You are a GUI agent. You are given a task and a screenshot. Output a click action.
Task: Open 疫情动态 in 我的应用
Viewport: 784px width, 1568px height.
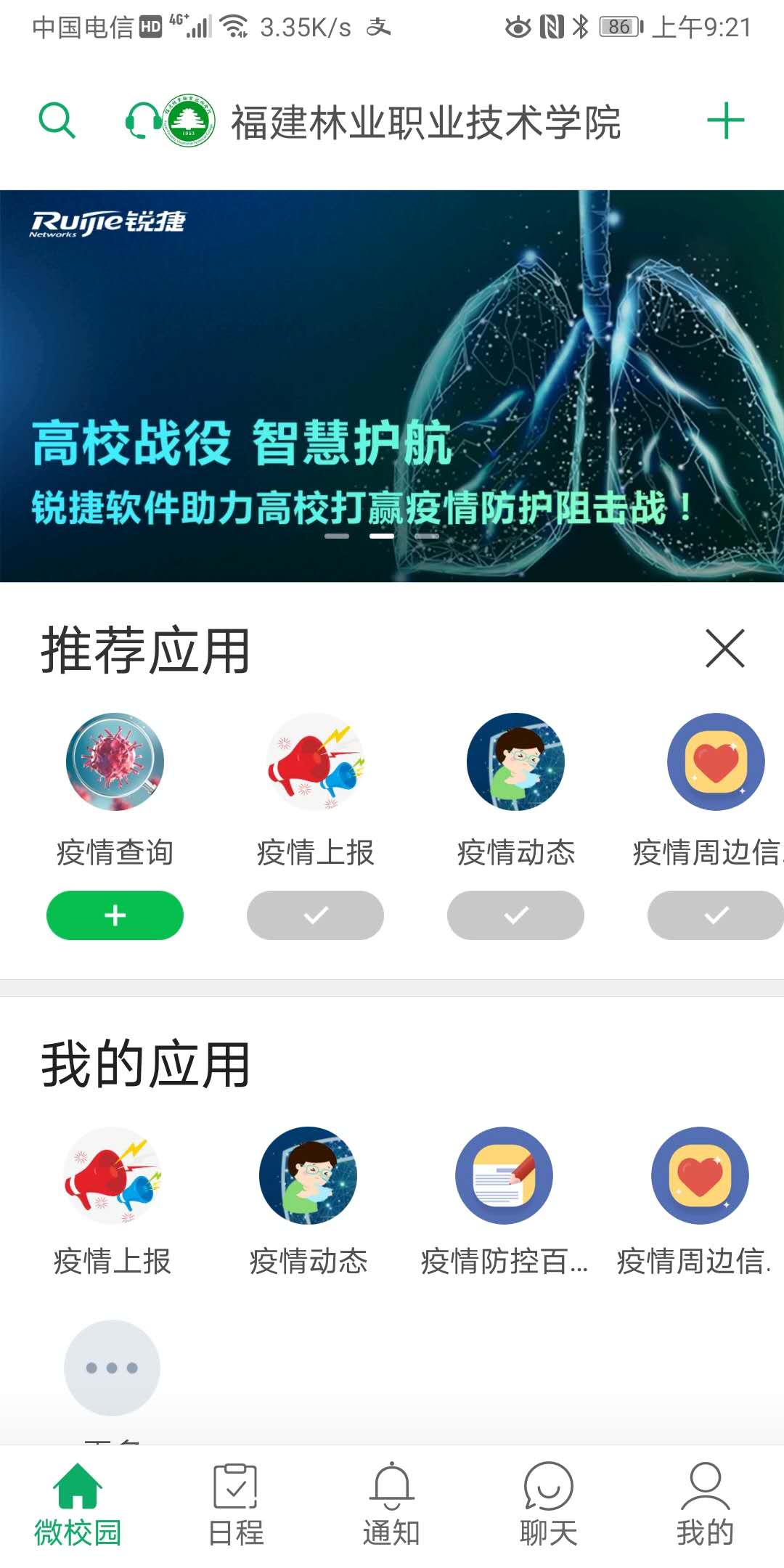pyautogui.click(x=308, y=1176)
